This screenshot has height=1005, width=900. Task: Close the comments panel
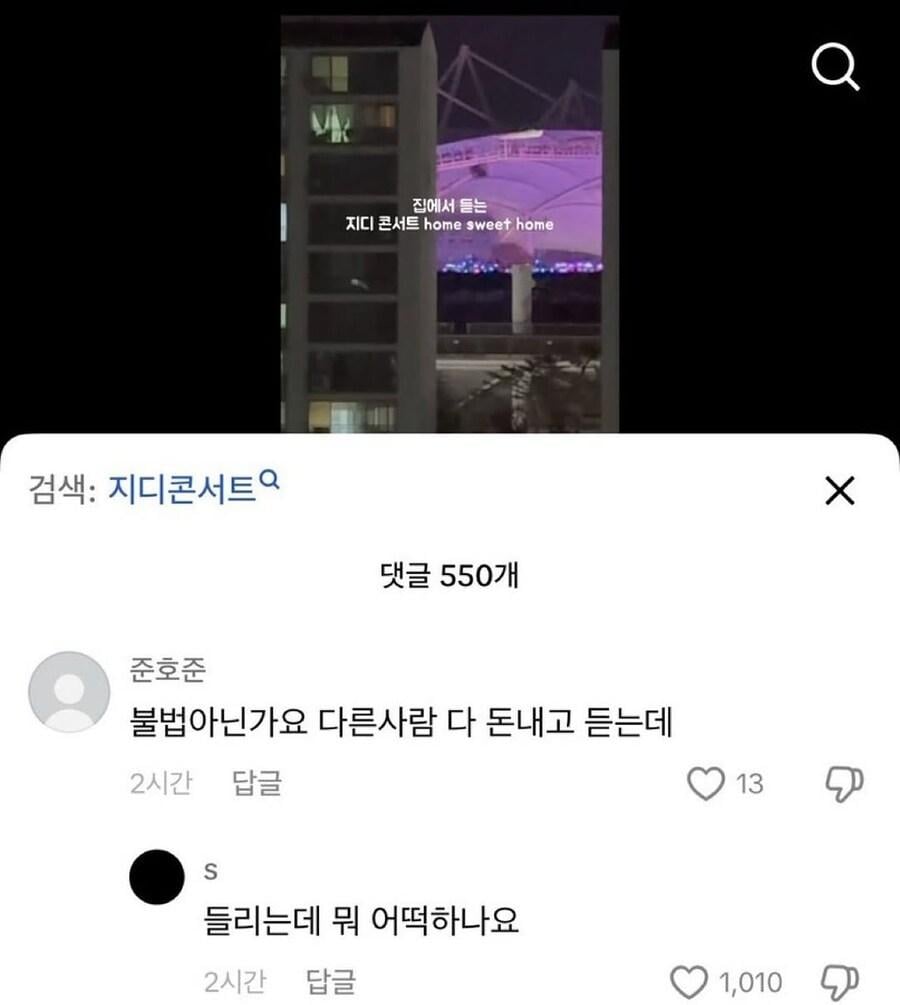click(840, 491)
